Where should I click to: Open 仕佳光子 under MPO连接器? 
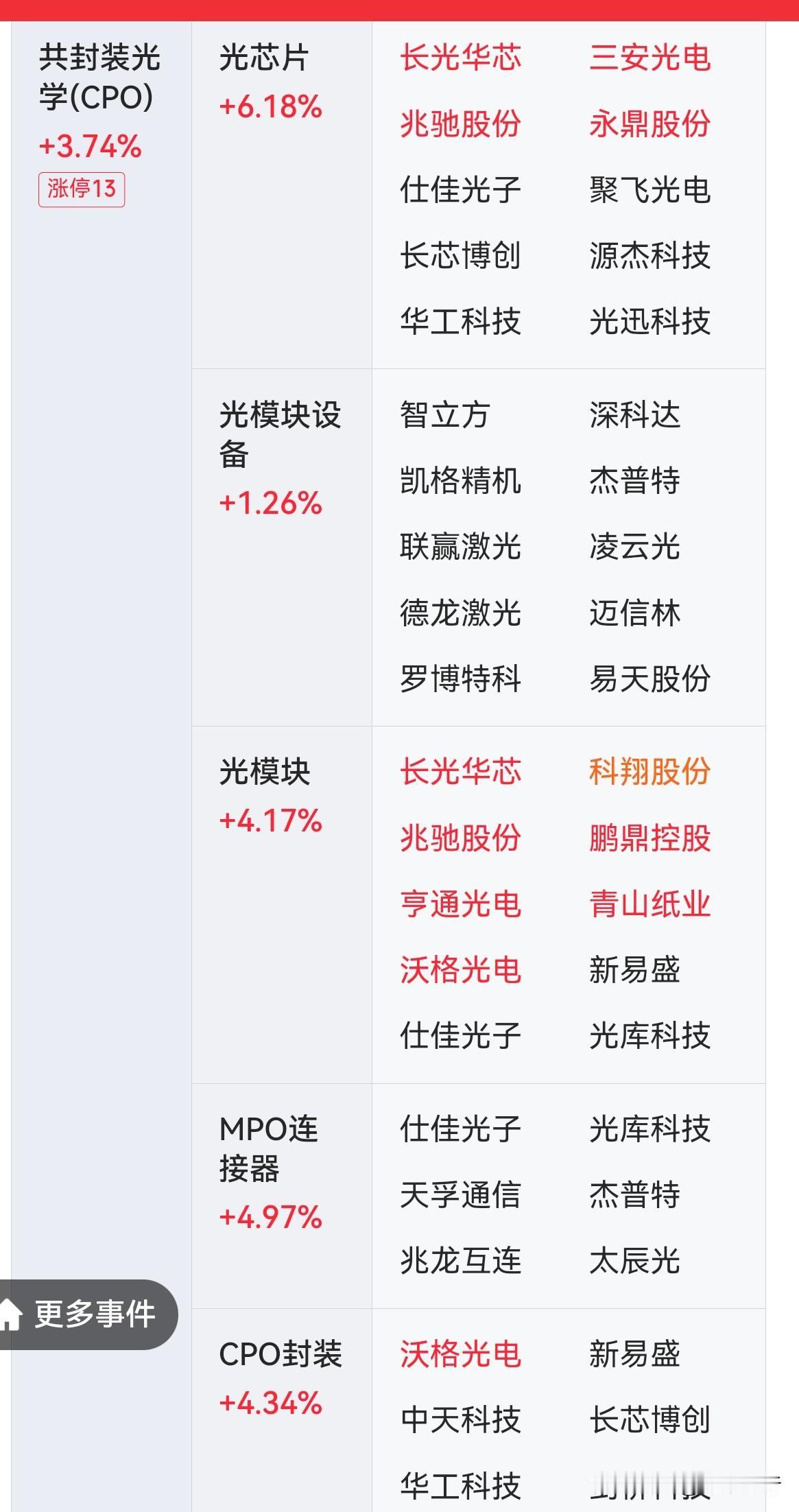point(460,1128)
